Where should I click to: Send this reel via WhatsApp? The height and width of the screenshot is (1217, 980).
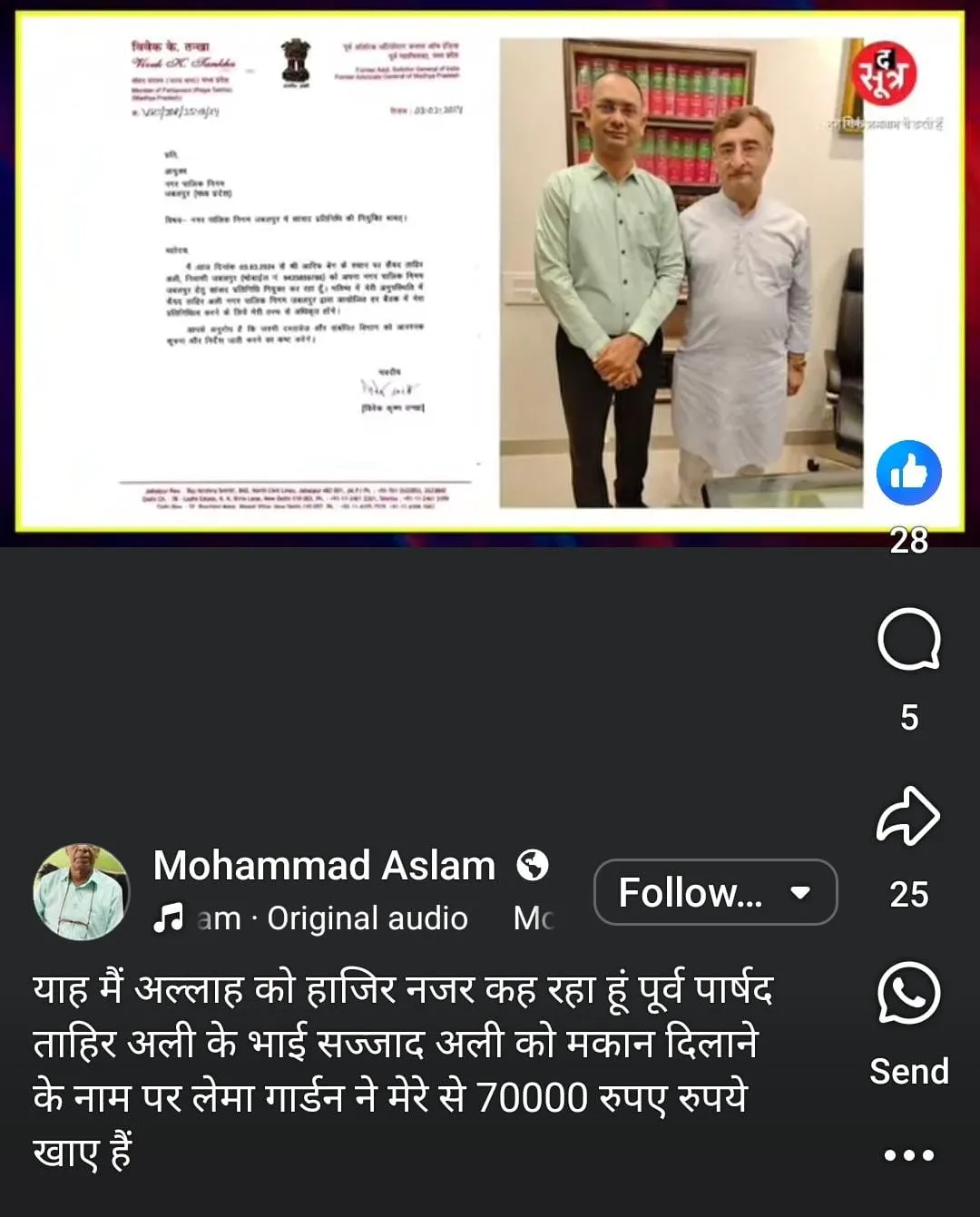pos(908,994)
